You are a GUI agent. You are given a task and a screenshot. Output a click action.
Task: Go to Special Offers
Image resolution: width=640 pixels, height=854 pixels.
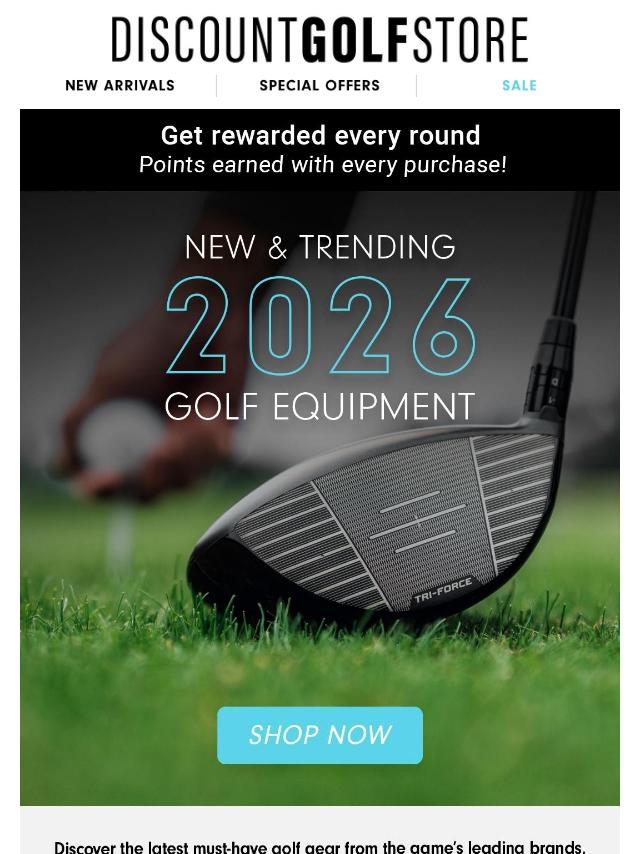pos(319,86)
